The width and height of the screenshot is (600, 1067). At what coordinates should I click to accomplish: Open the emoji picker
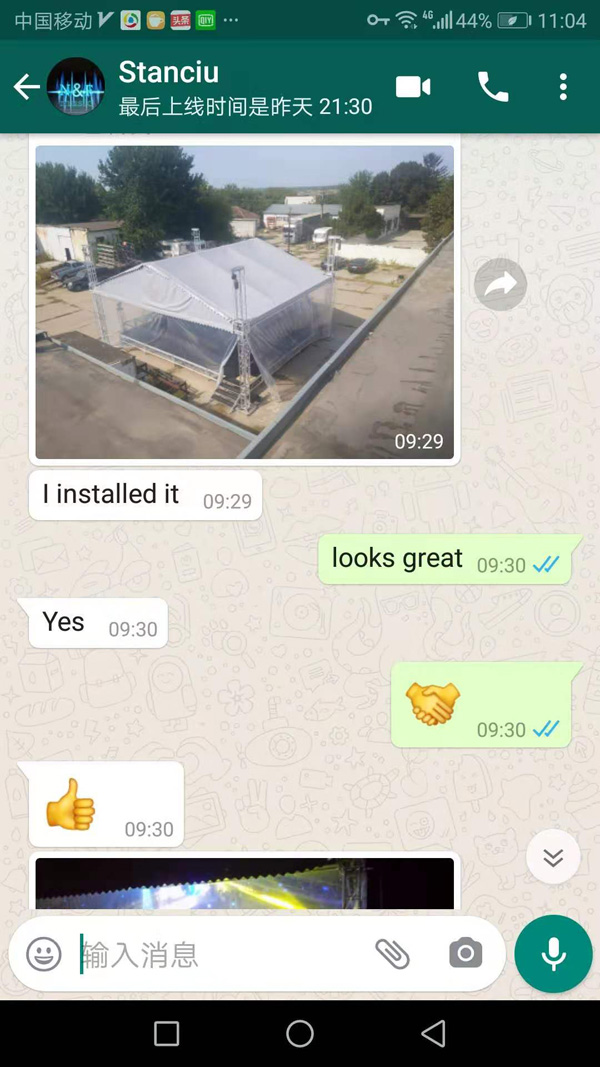point(44,954)
